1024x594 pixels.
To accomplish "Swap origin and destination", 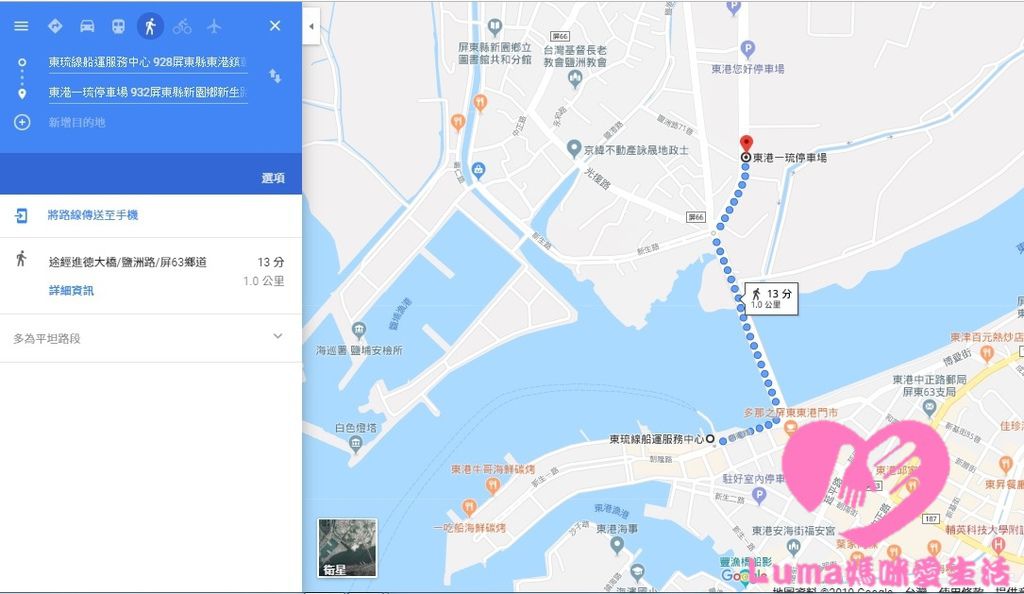I will point(275,76).
